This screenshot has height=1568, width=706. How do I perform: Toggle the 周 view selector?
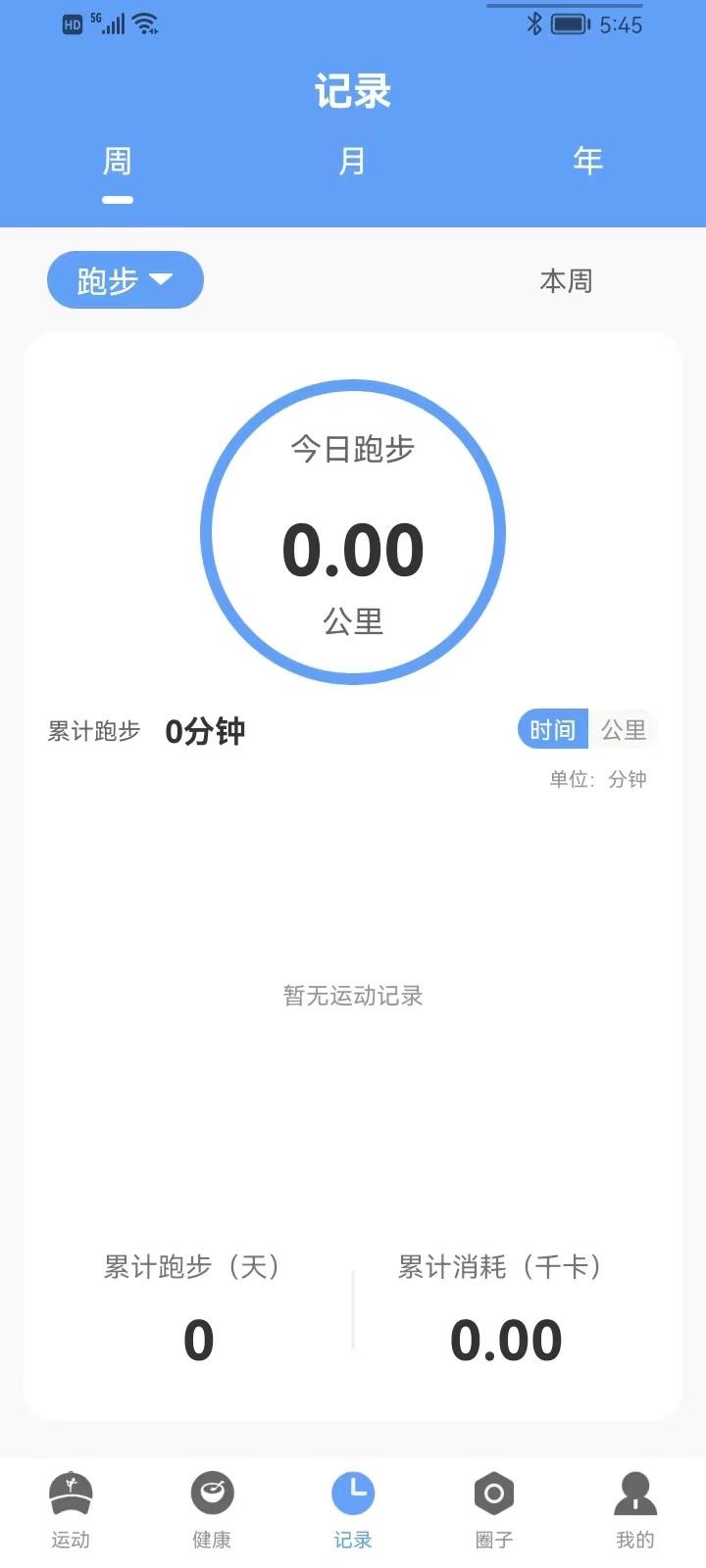(118, 162)
